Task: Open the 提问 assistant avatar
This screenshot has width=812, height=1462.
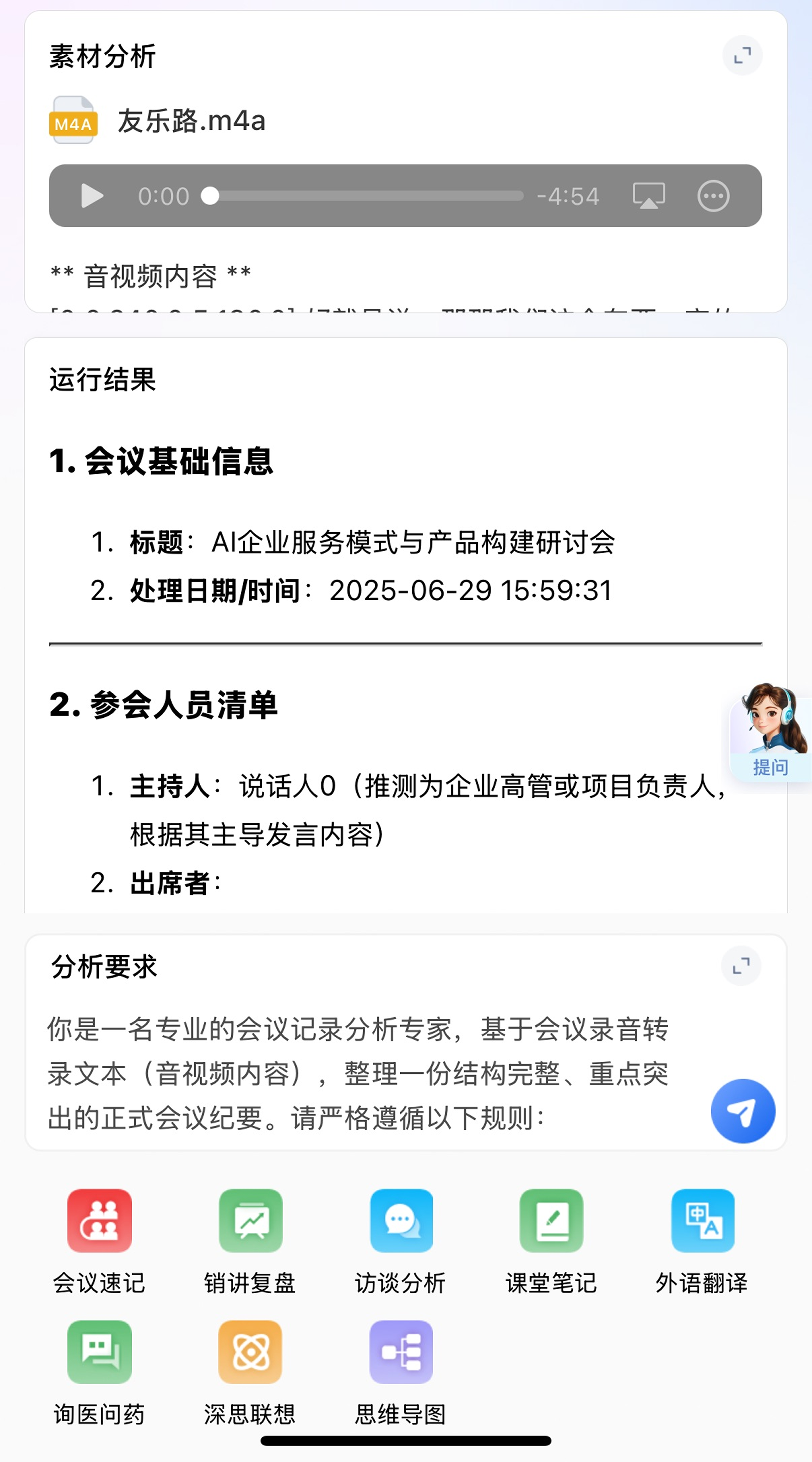Action: coord(771,732)
